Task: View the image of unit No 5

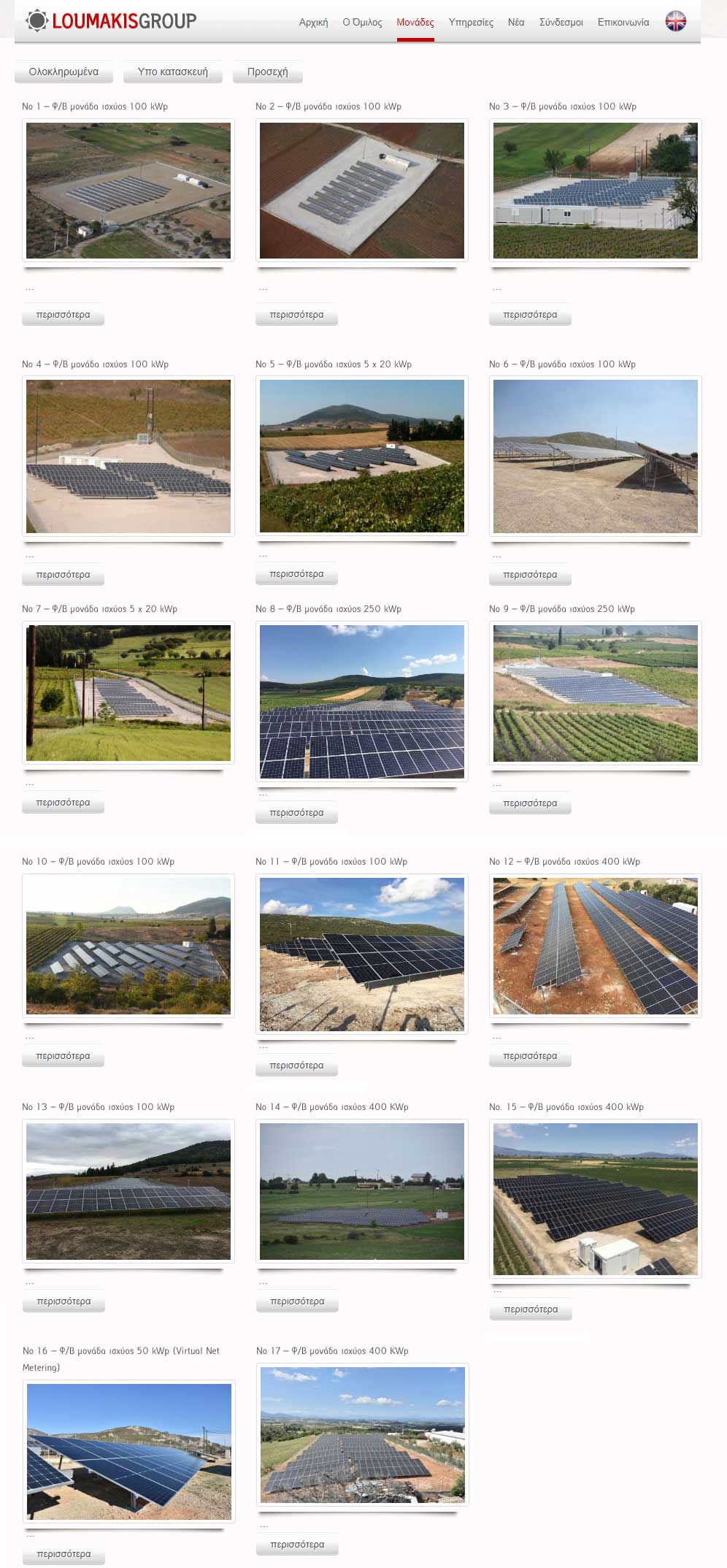Action: click(362, 456)
